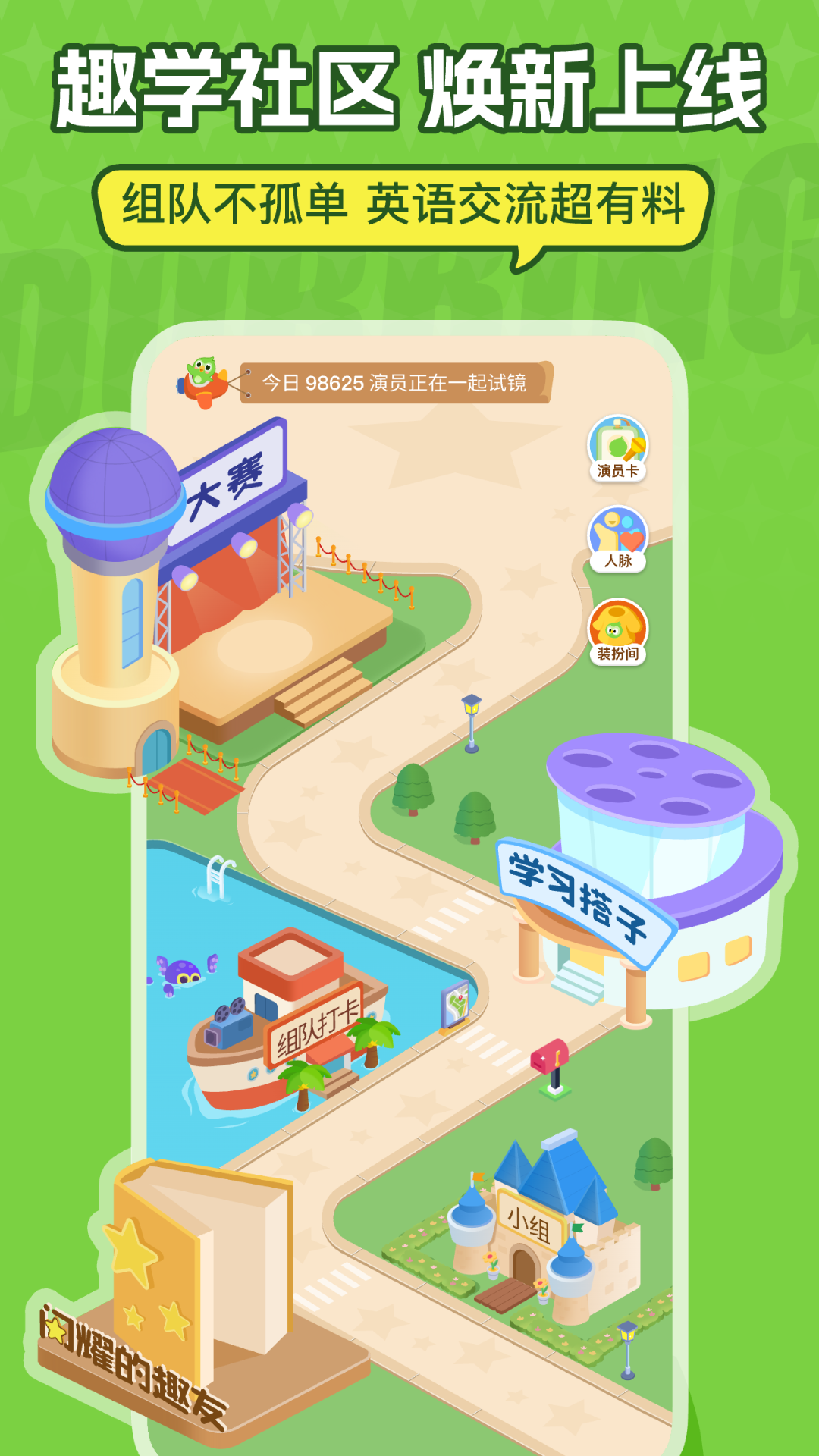Tap the stage spotlight lights
This screenshot has height=1456, width=819.
pos(243,548)
